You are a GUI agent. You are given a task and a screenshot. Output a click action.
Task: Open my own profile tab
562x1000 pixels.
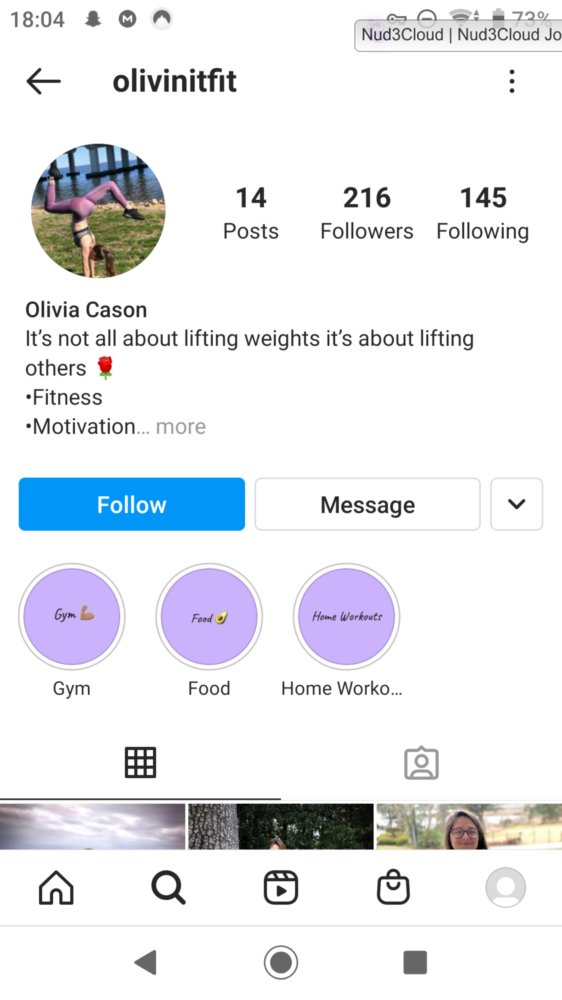506,887
